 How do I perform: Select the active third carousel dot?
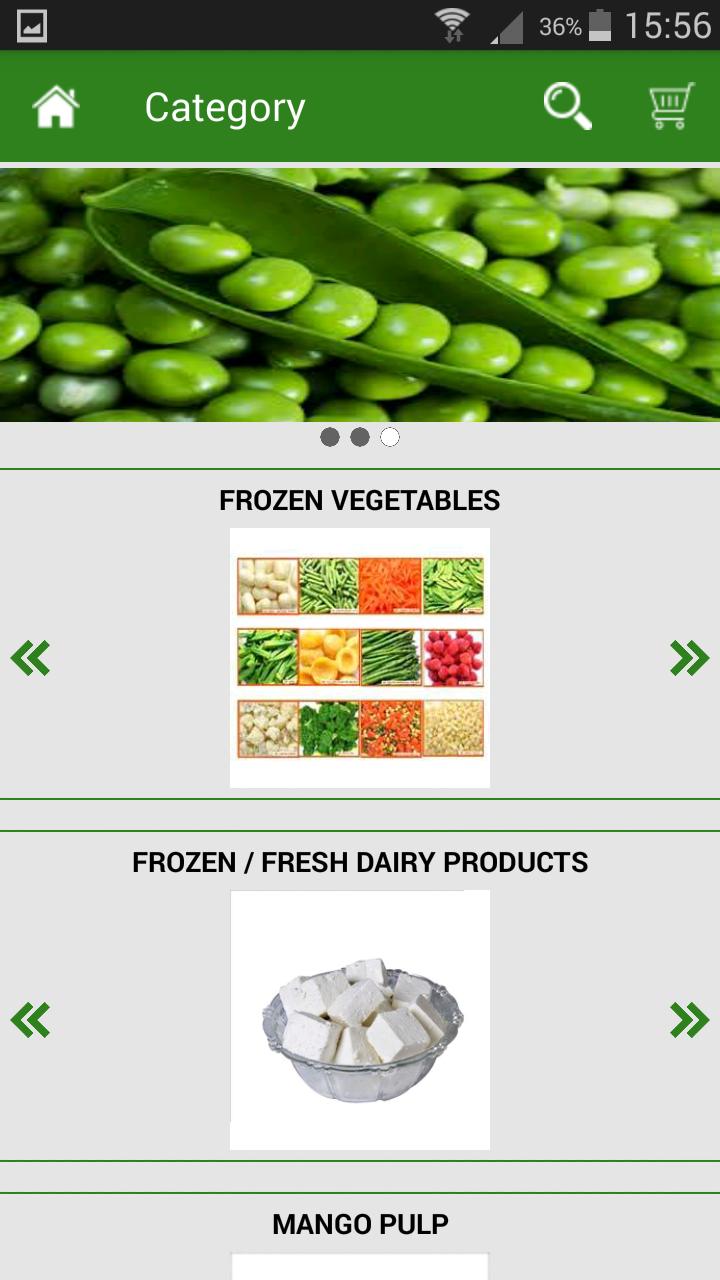(390, 437)
